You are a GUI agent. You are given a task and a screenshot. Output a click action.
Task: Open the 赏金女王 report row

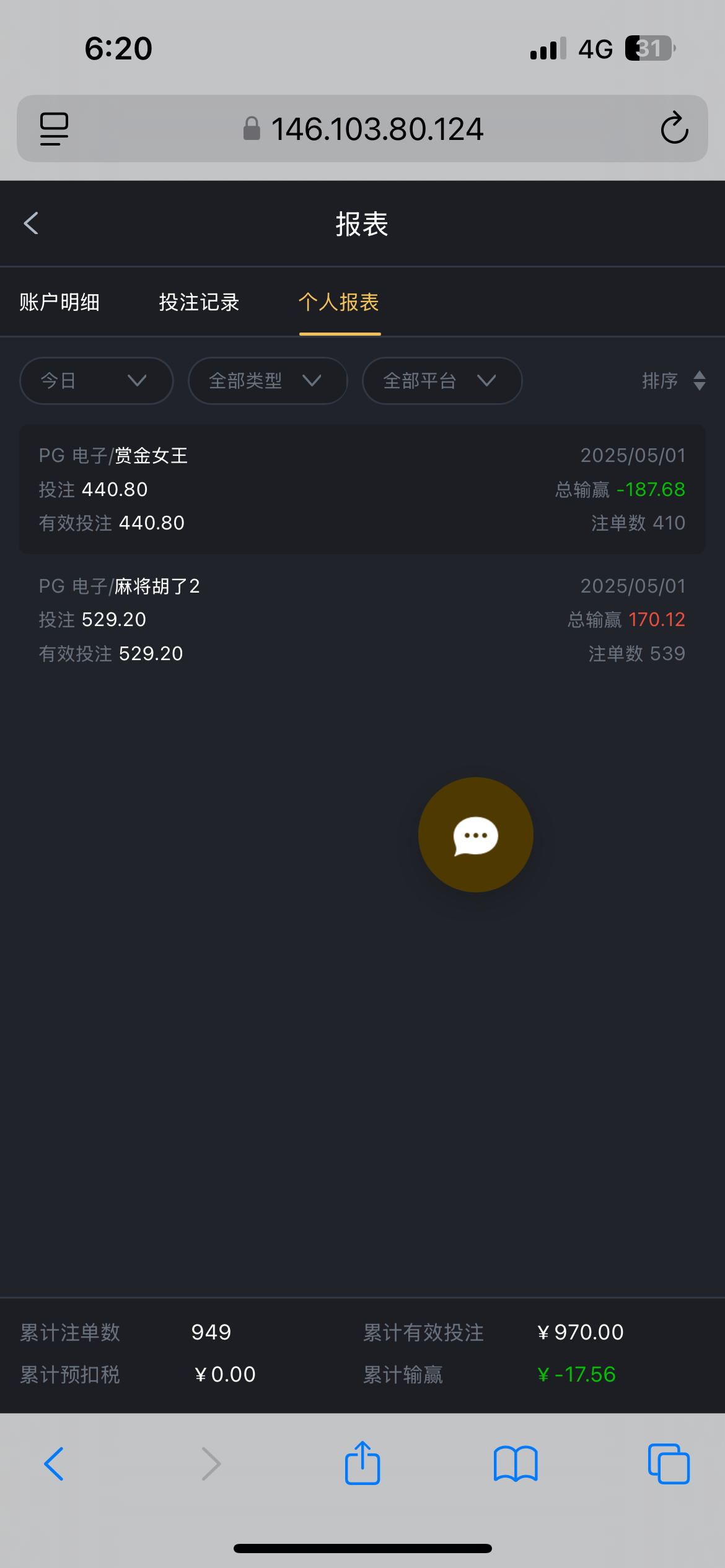[362, 489]
